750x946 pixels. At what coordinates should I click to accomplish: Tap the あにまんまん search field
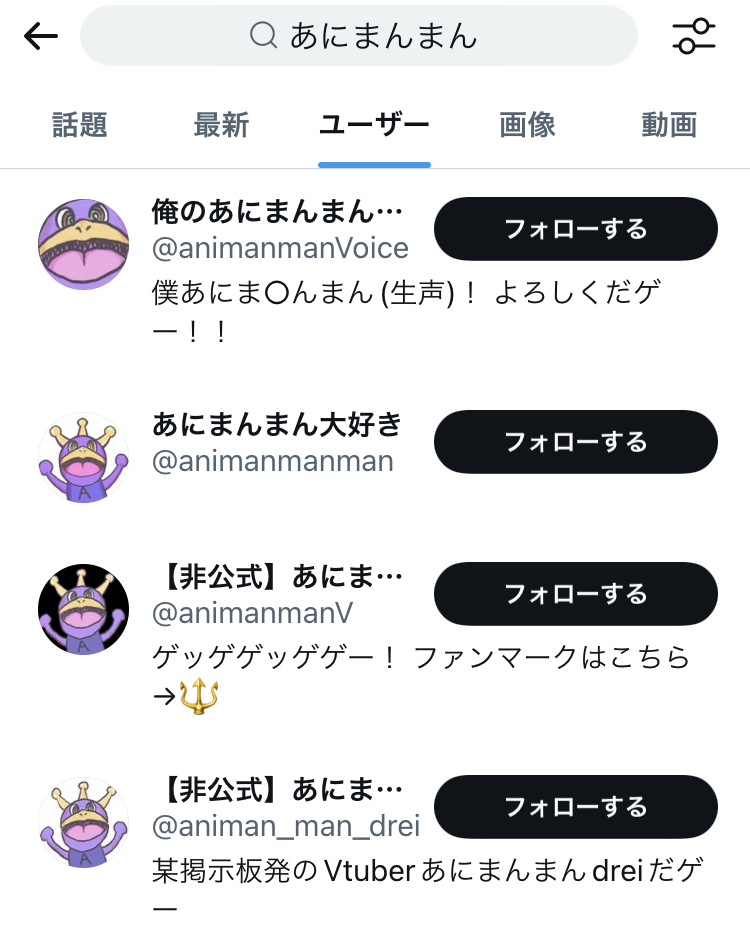tap(358, 36)
